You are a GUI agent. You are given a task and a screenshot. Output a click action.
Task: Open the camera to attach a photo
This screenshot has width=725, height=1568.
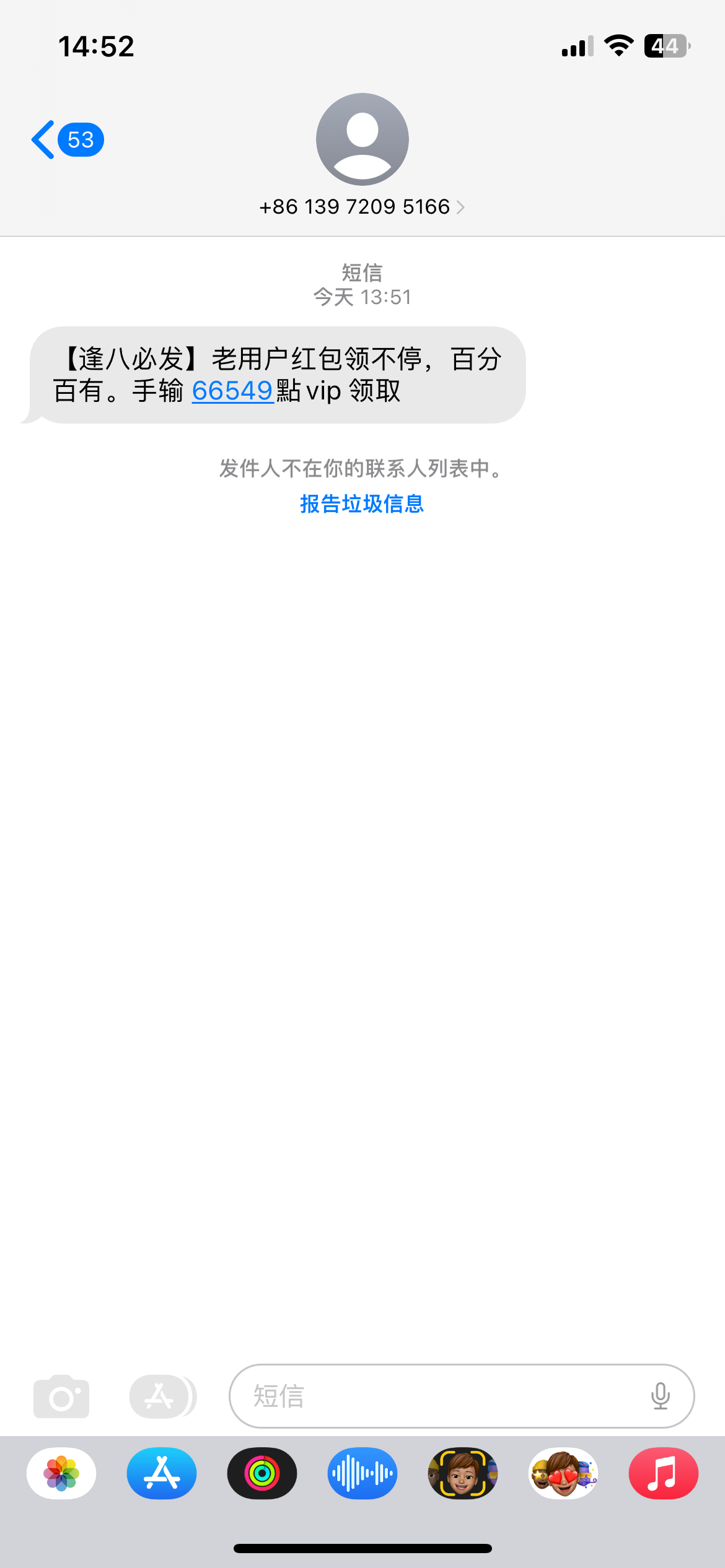(x=61, y=1396)
